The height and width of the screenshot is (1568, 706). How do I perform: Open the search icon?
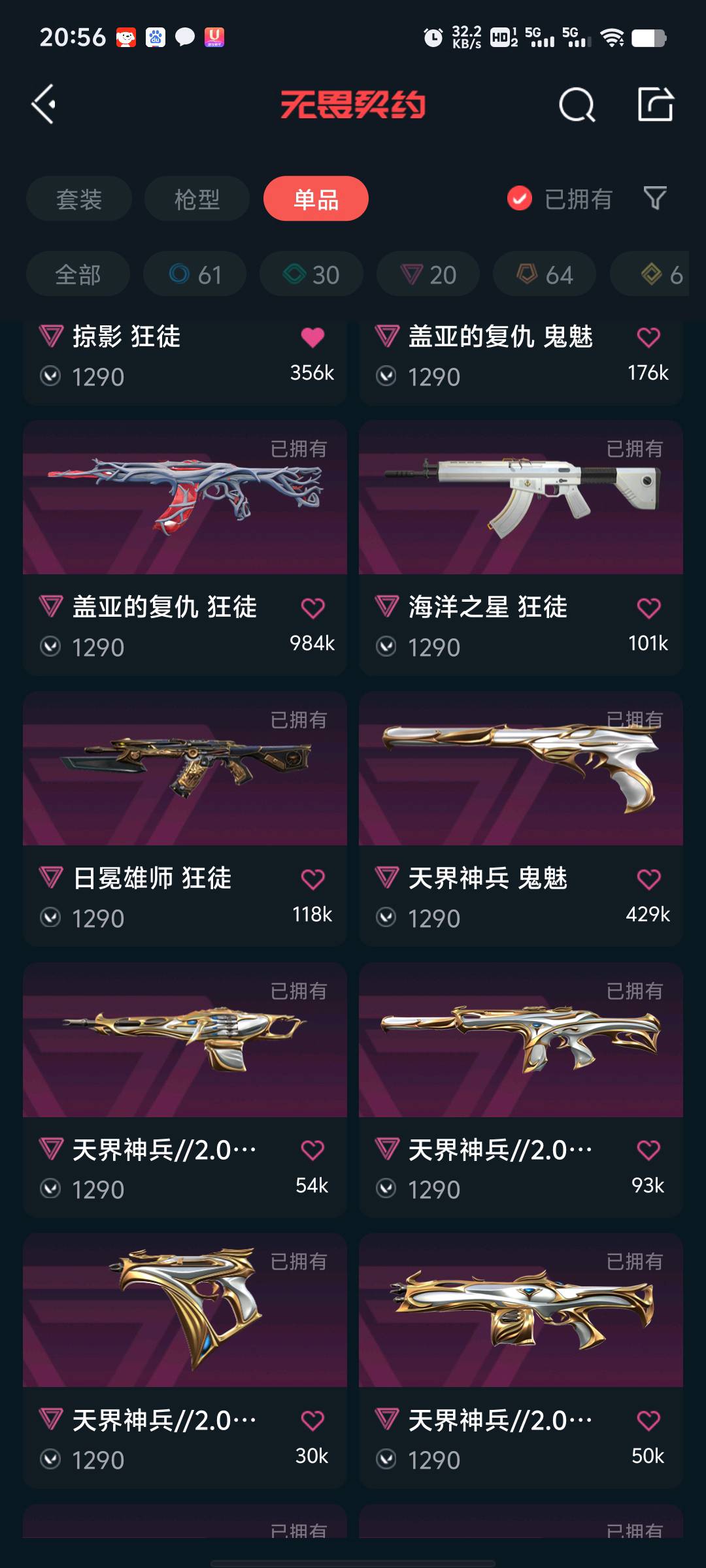pyautogui.click(x=577, y=105)
